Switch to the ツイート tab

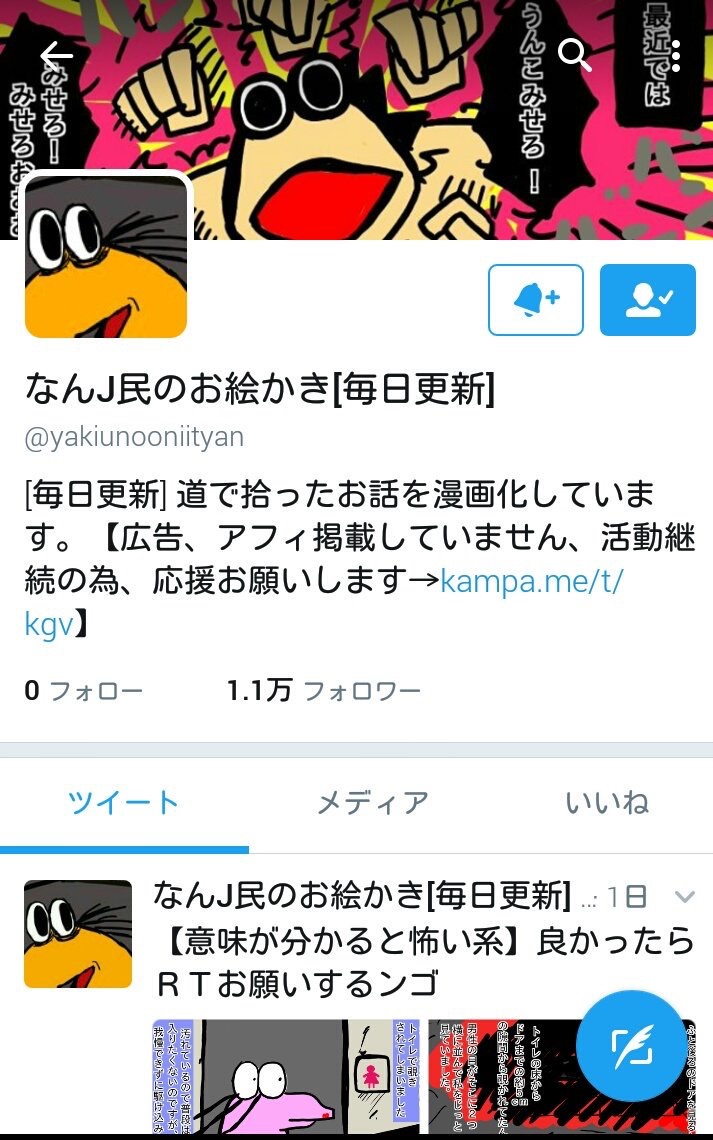[x=124, y=802]
